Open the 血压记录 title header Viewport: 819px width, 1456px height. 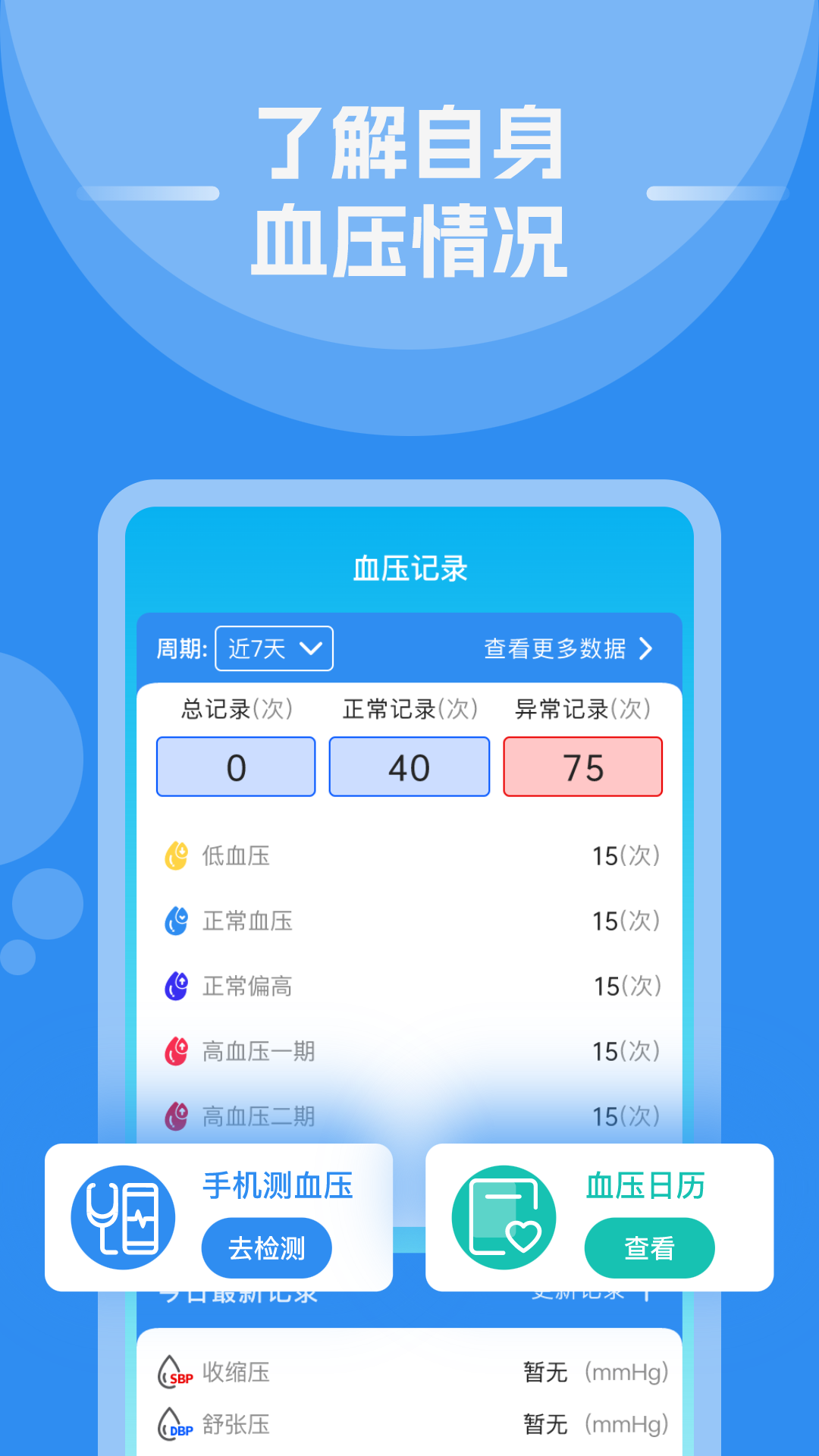(409, 567)
